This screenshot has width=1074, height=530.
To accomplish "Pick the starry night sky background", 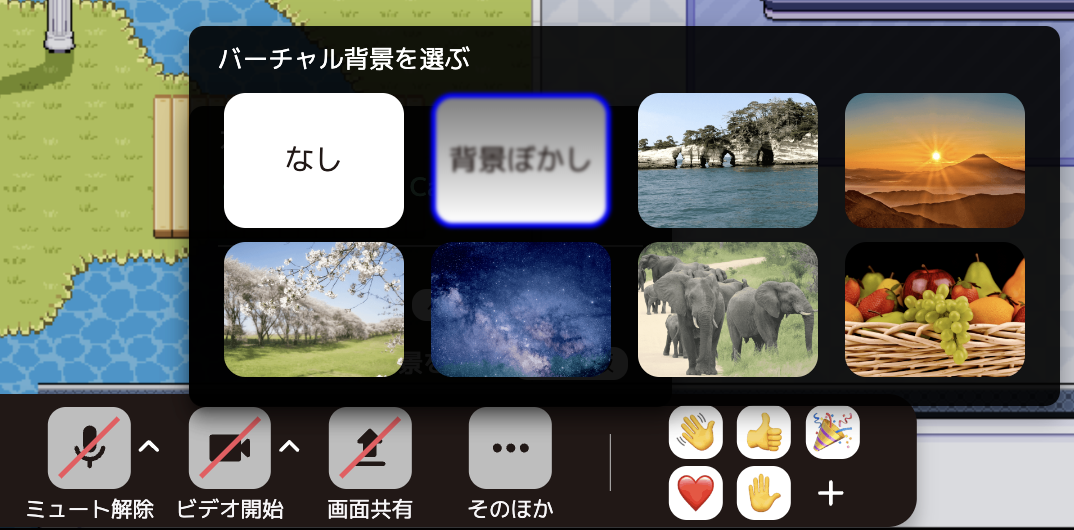I will pos(520,309).
